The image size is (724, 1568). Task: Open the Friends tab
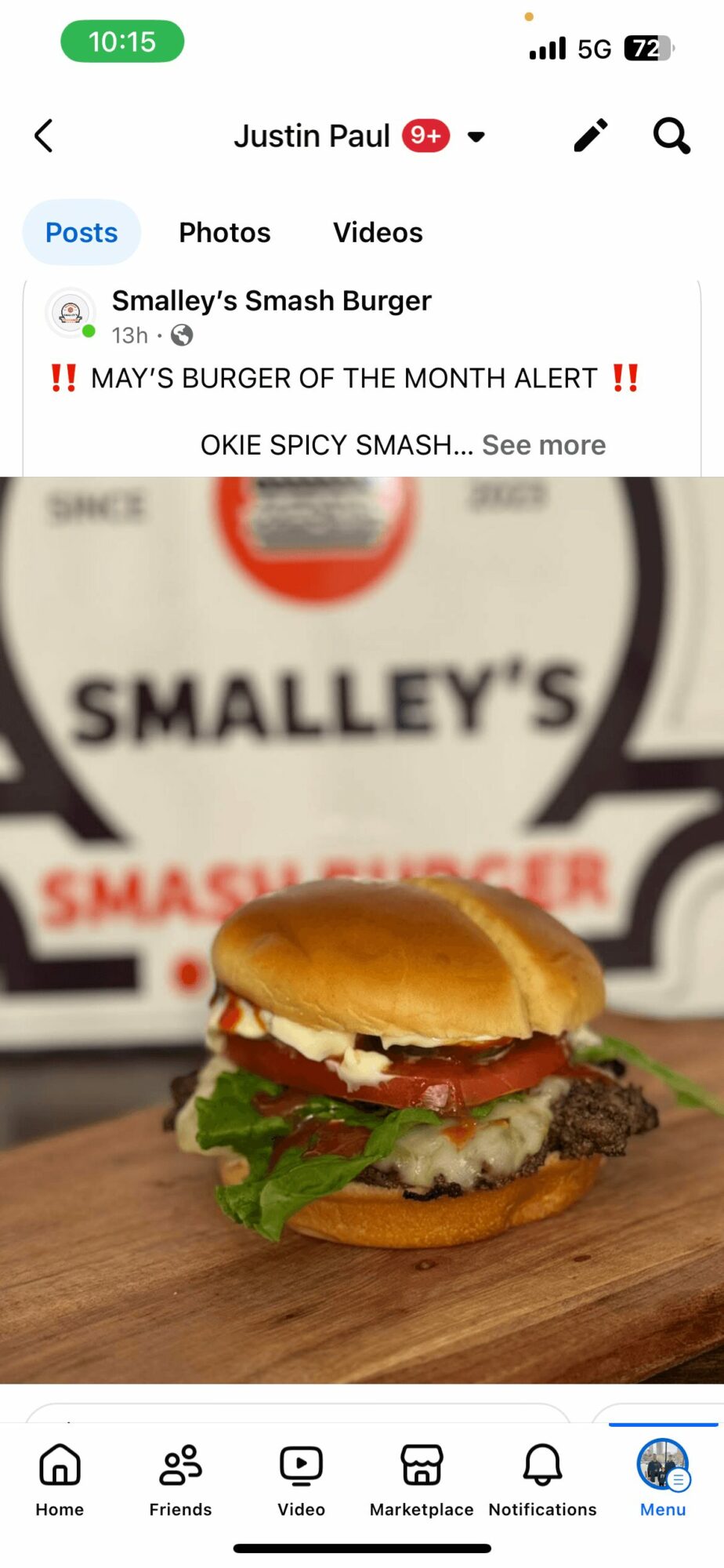pos(180,1478)
